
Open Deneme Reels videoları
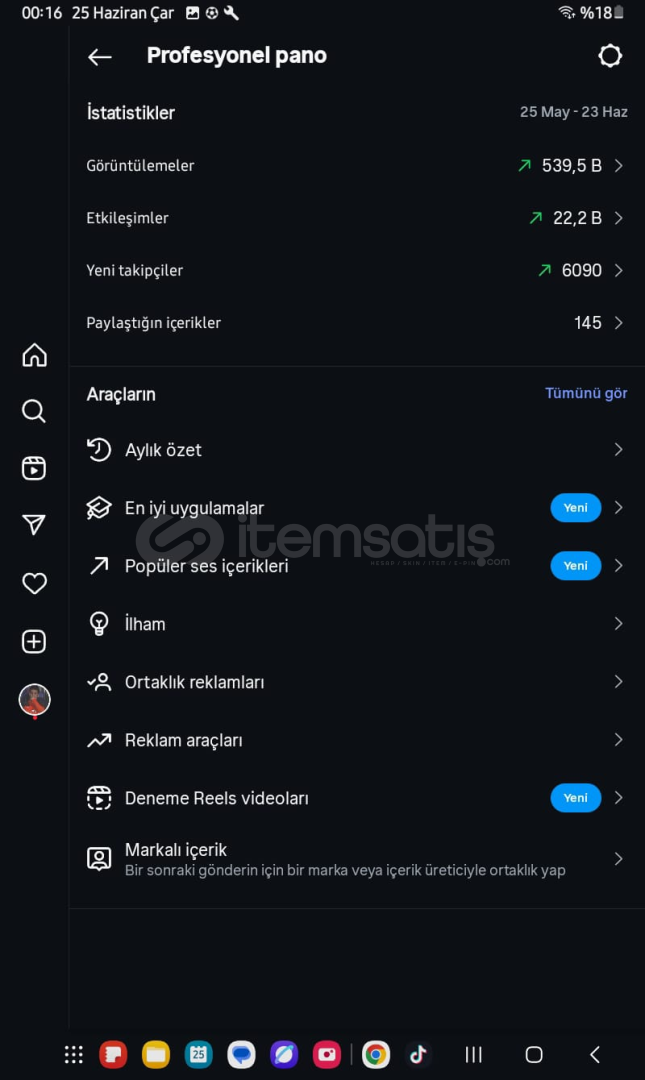(x=356, y=798)
